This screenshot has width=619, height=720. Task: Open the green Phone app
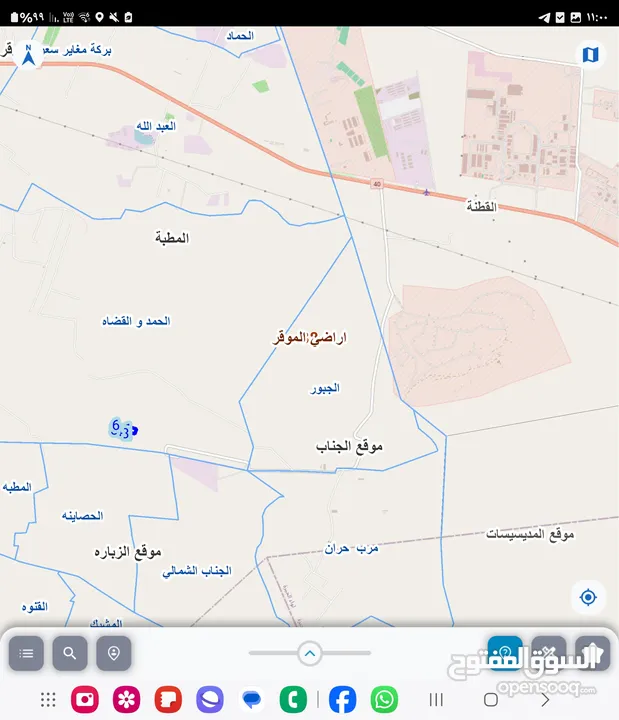coord(293,699)
